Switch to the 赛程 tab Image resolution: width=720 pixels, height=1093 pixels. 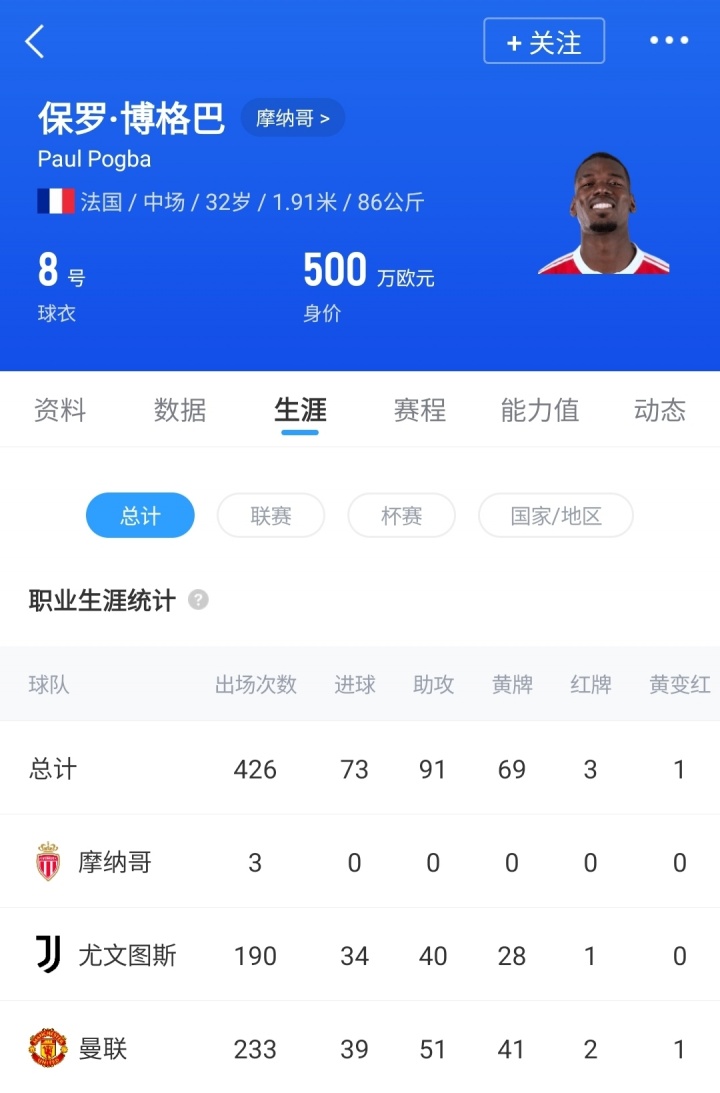420,410
